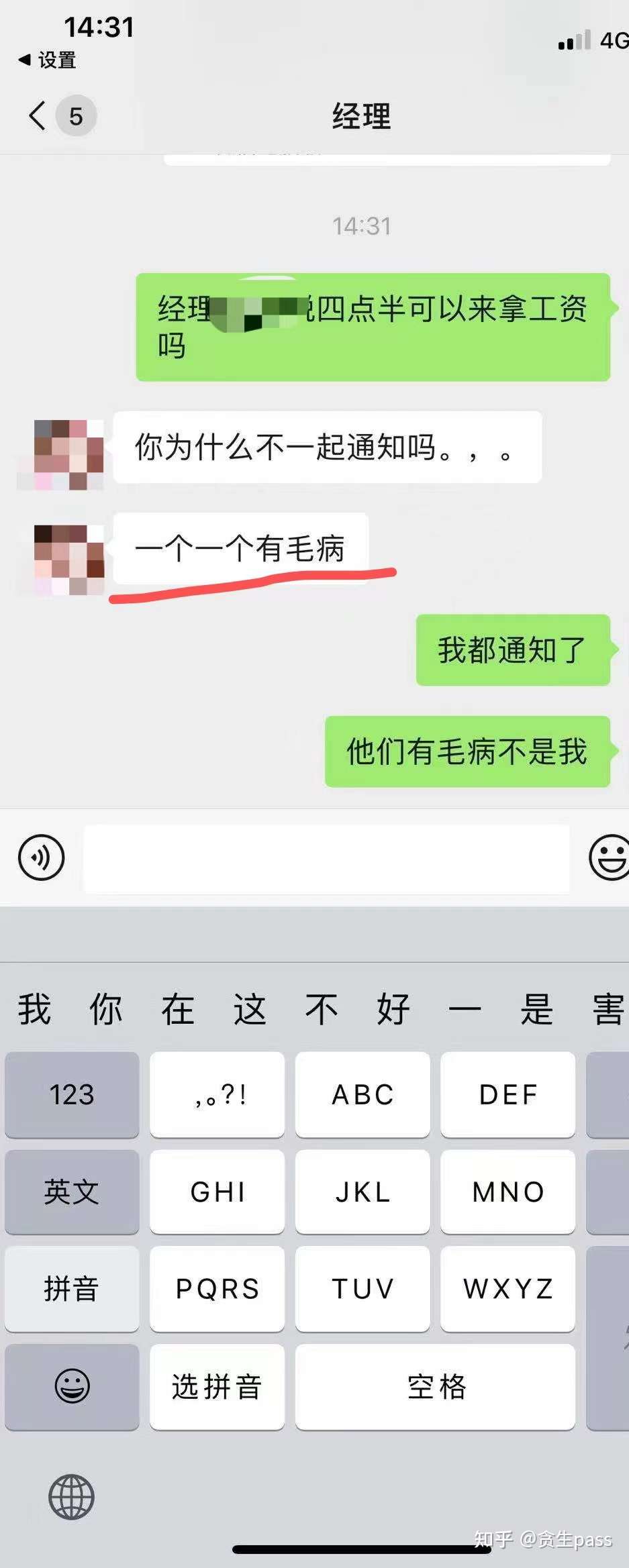Viewport: 629px width, 1568px height.
Task: Tap the punctuation key ,。?!
Action: (x=217, y=1094)
